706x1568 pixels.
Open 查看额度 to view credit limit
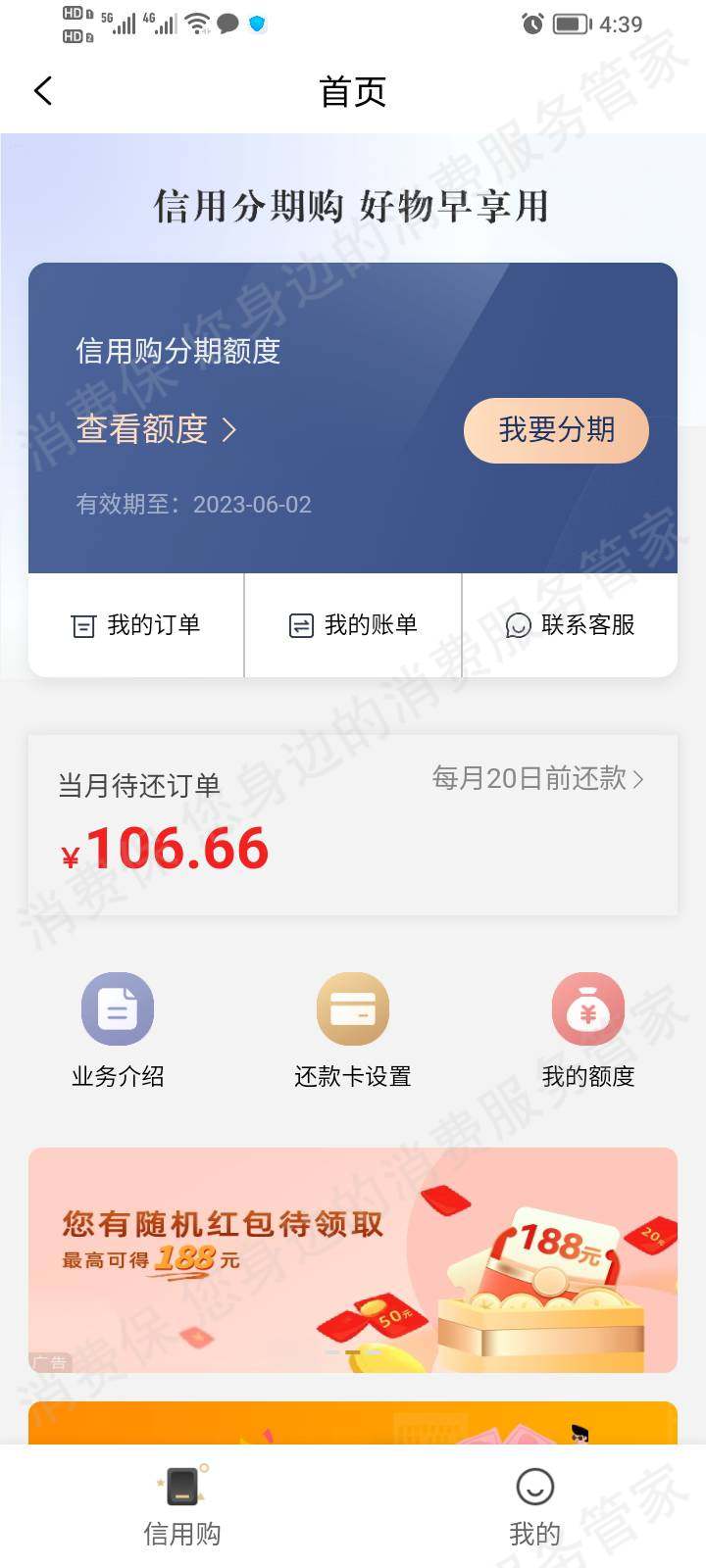[157, 429]
